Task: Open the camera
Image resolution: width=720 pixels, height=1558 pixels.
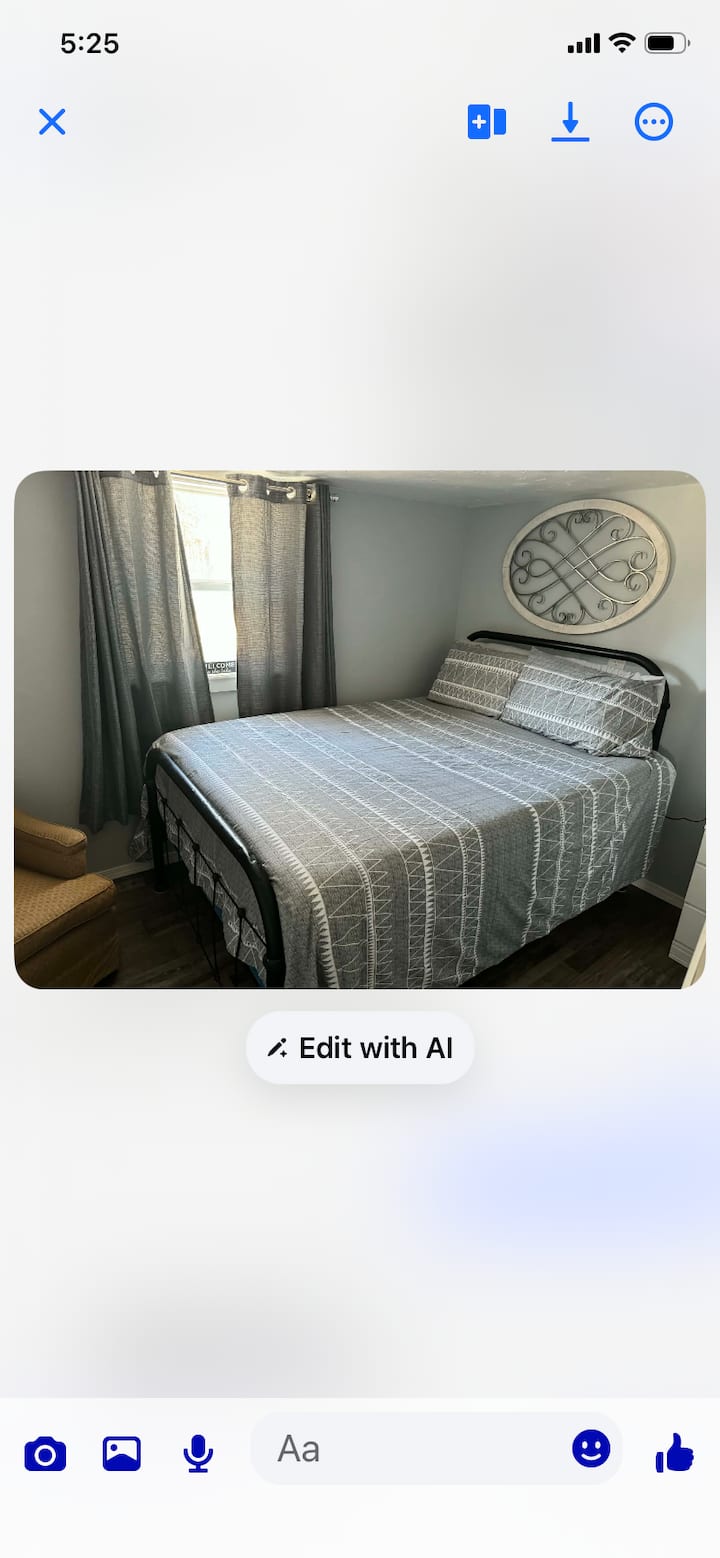Action: click(x=45, y=1453)
